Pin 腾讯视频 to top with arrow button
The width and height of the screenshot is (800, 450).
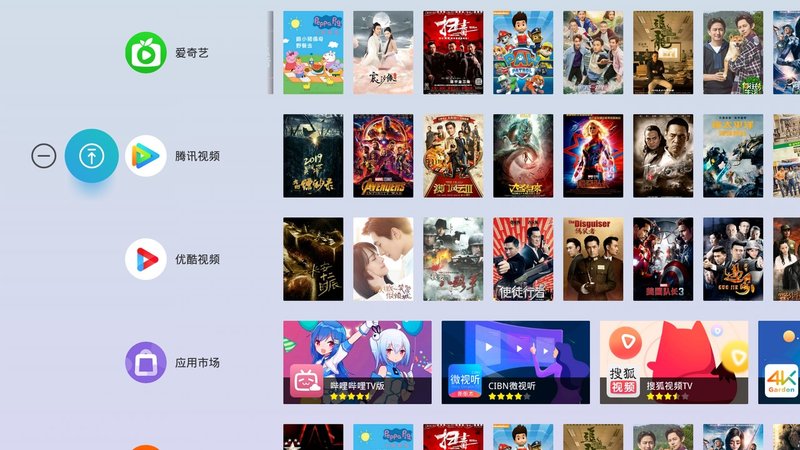pyautogui.click(x=91, y=156)
